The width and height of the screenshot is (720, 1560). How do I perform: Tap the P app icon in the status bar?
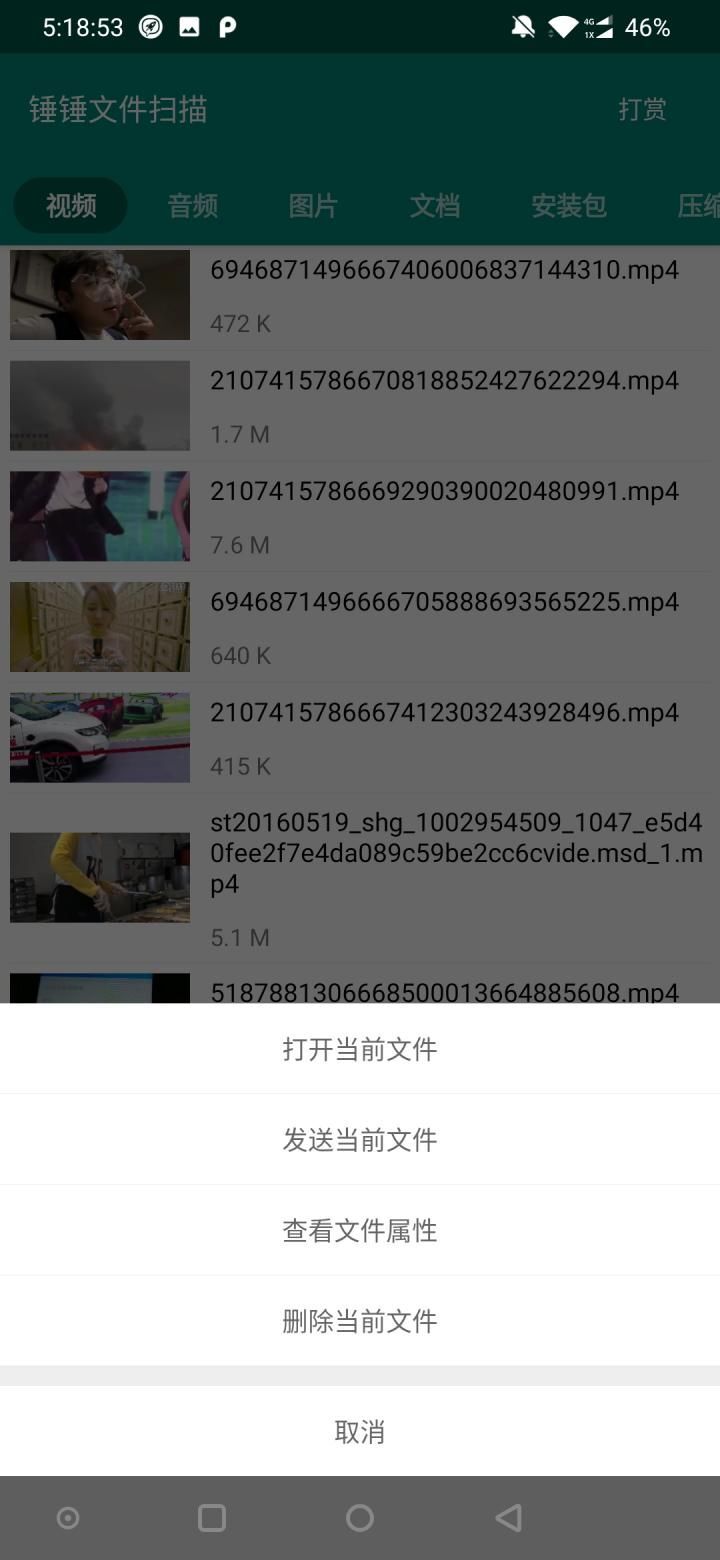pos(226,27)
